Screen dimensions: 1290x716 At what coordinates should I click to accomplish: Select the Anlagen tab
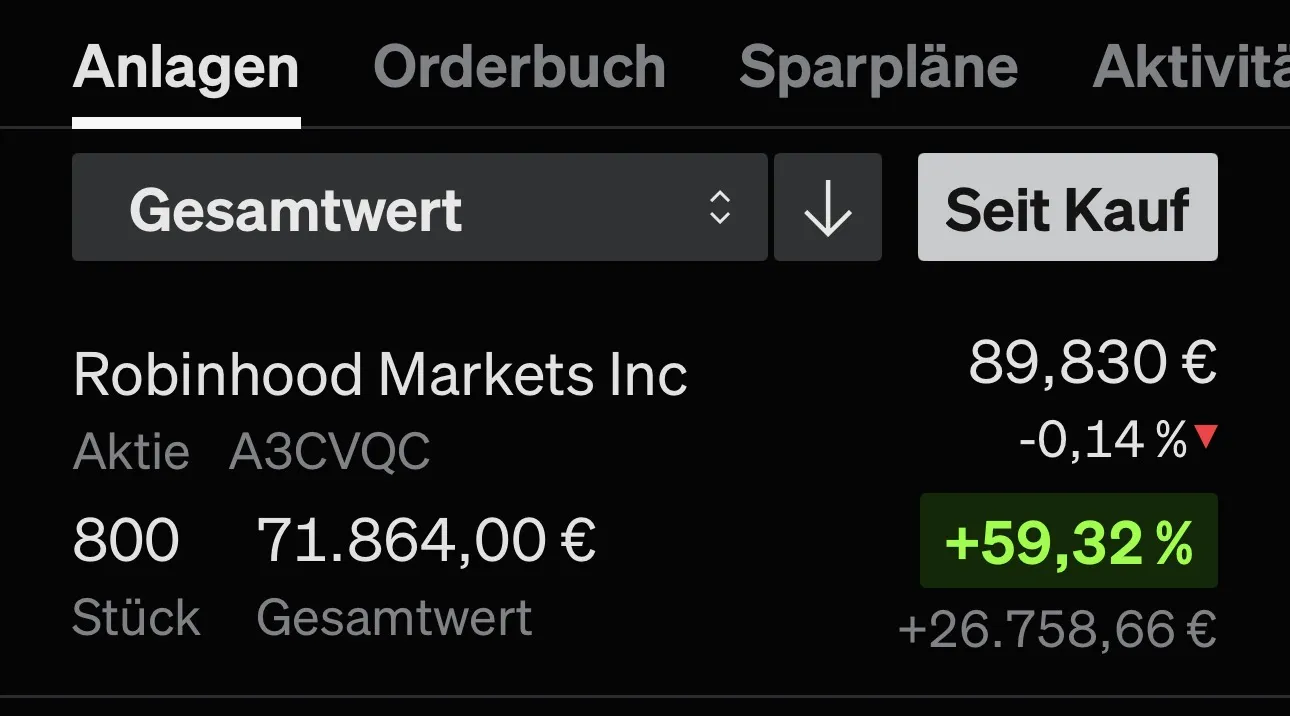[186, 68]
